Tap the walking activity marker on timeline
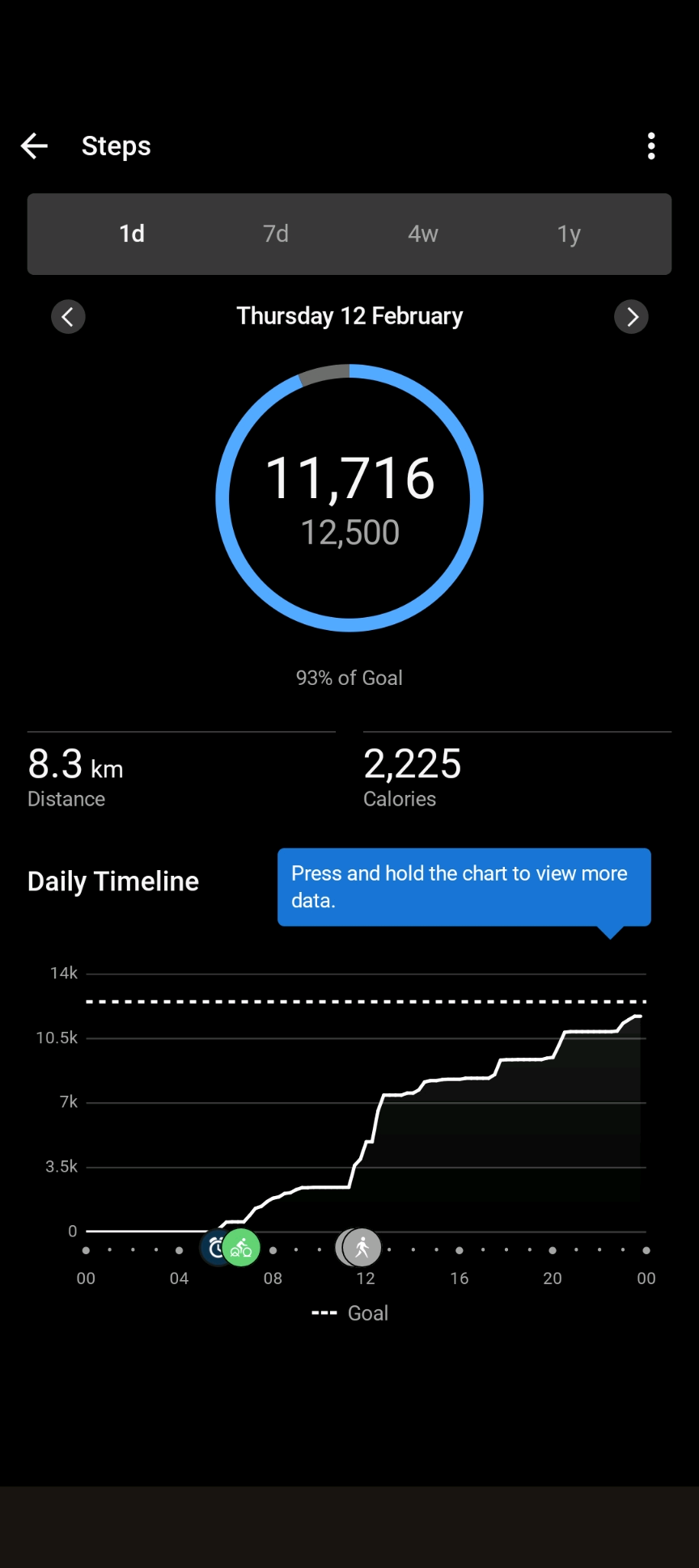The width and height of the screenshot is (699, 1568). (x=362, y=1248)
